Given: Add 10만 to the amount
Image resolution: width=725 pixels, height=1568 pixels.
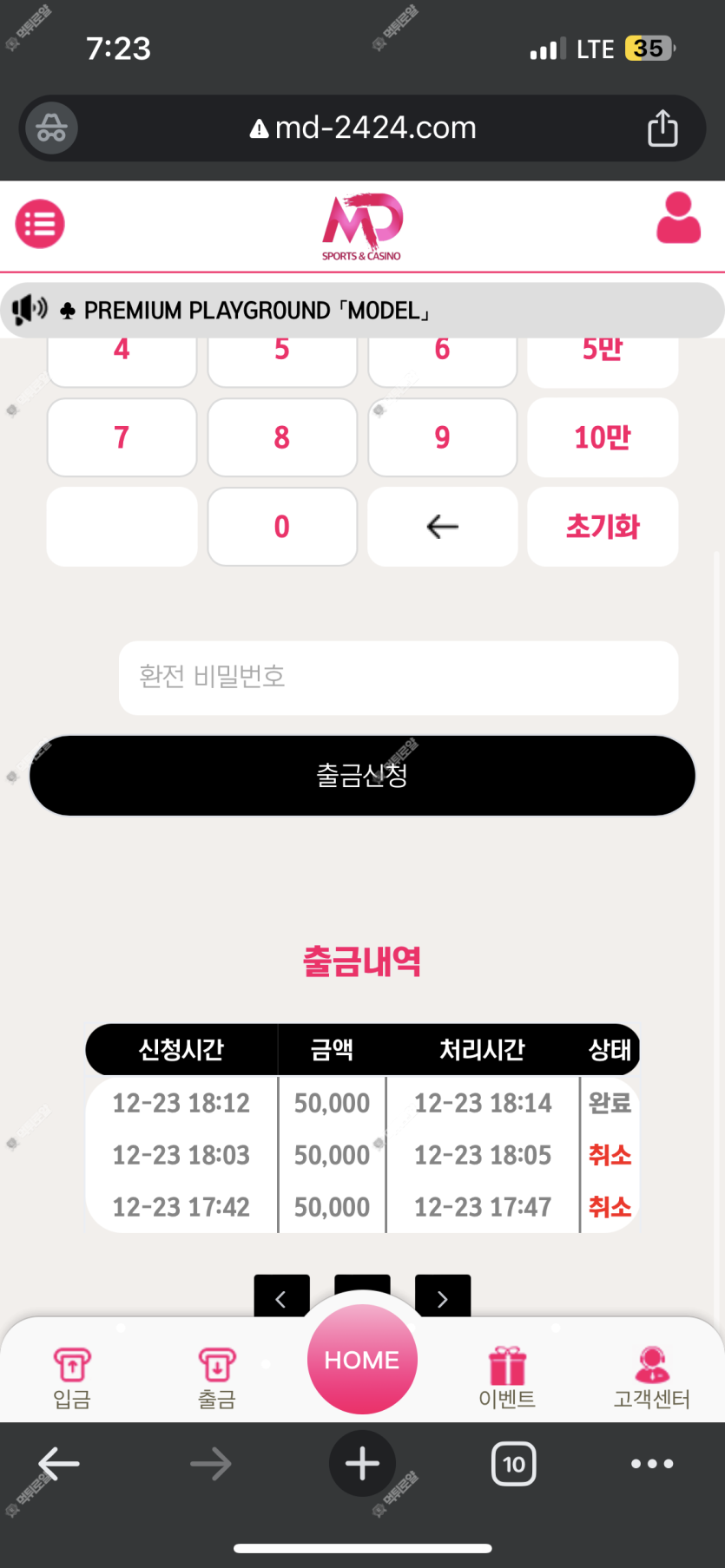Looking at the screenshot, I should tap(603, 437).
